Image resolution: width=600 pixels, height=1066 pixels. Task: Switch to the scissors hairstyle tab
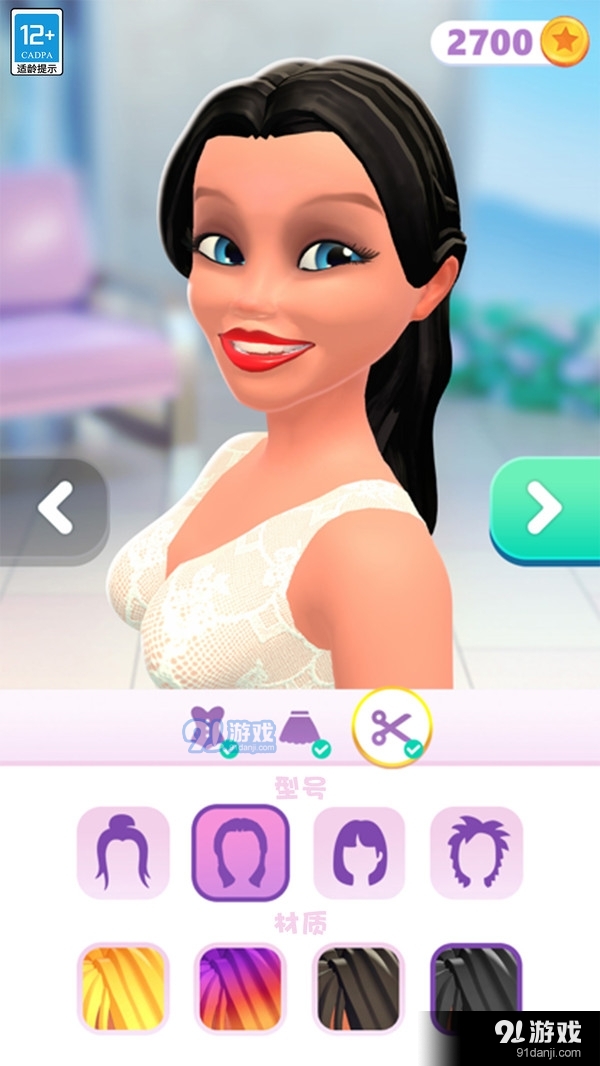tap(392, 727)
